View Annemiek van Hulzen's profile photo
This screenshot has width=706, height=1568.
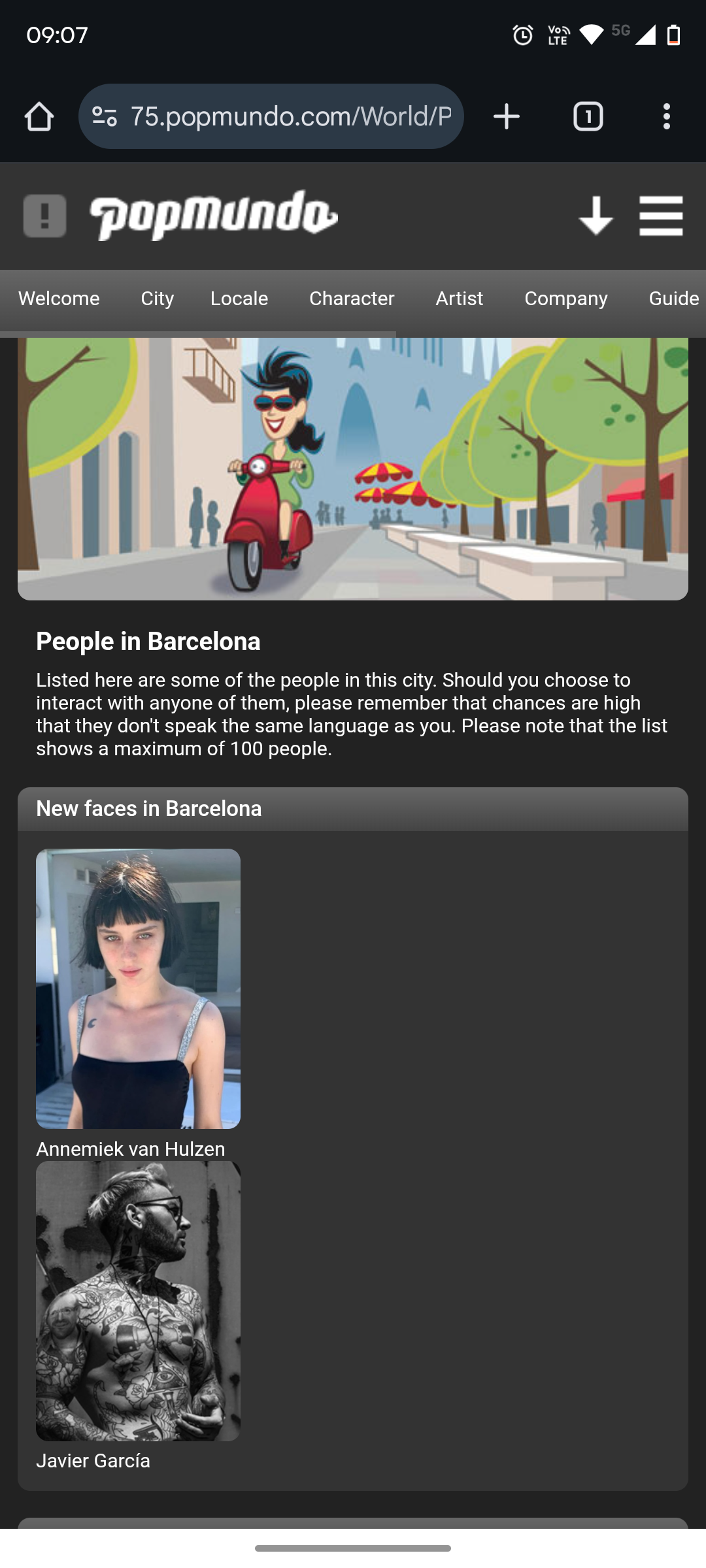click(x=138, y=988)
